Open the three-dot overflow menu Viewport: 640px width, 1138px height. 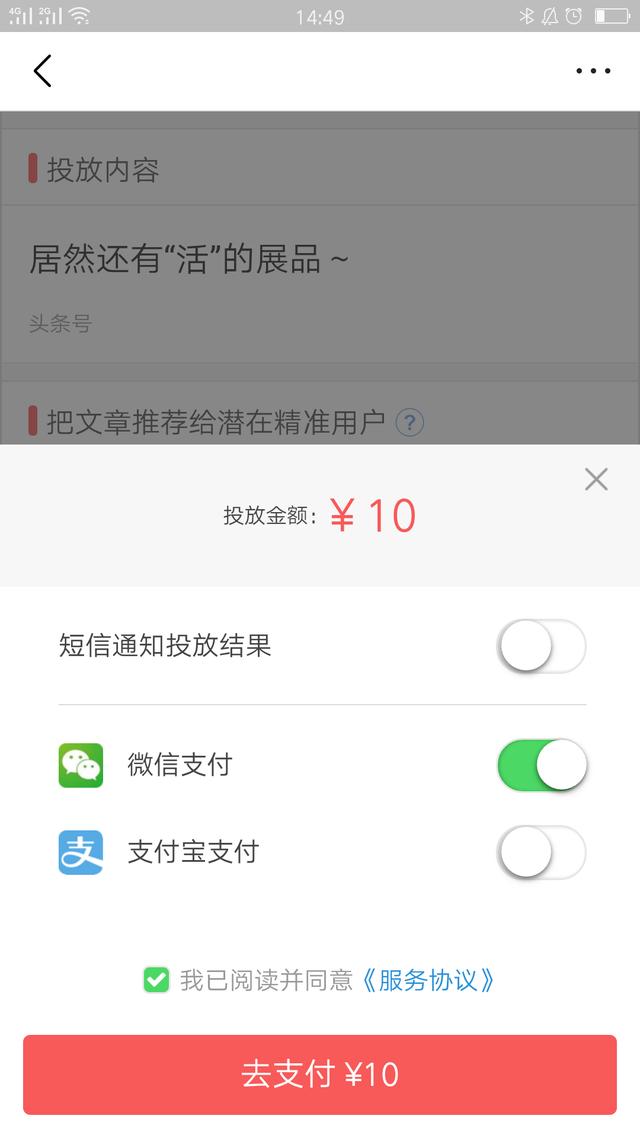click(x=593, y=71)
